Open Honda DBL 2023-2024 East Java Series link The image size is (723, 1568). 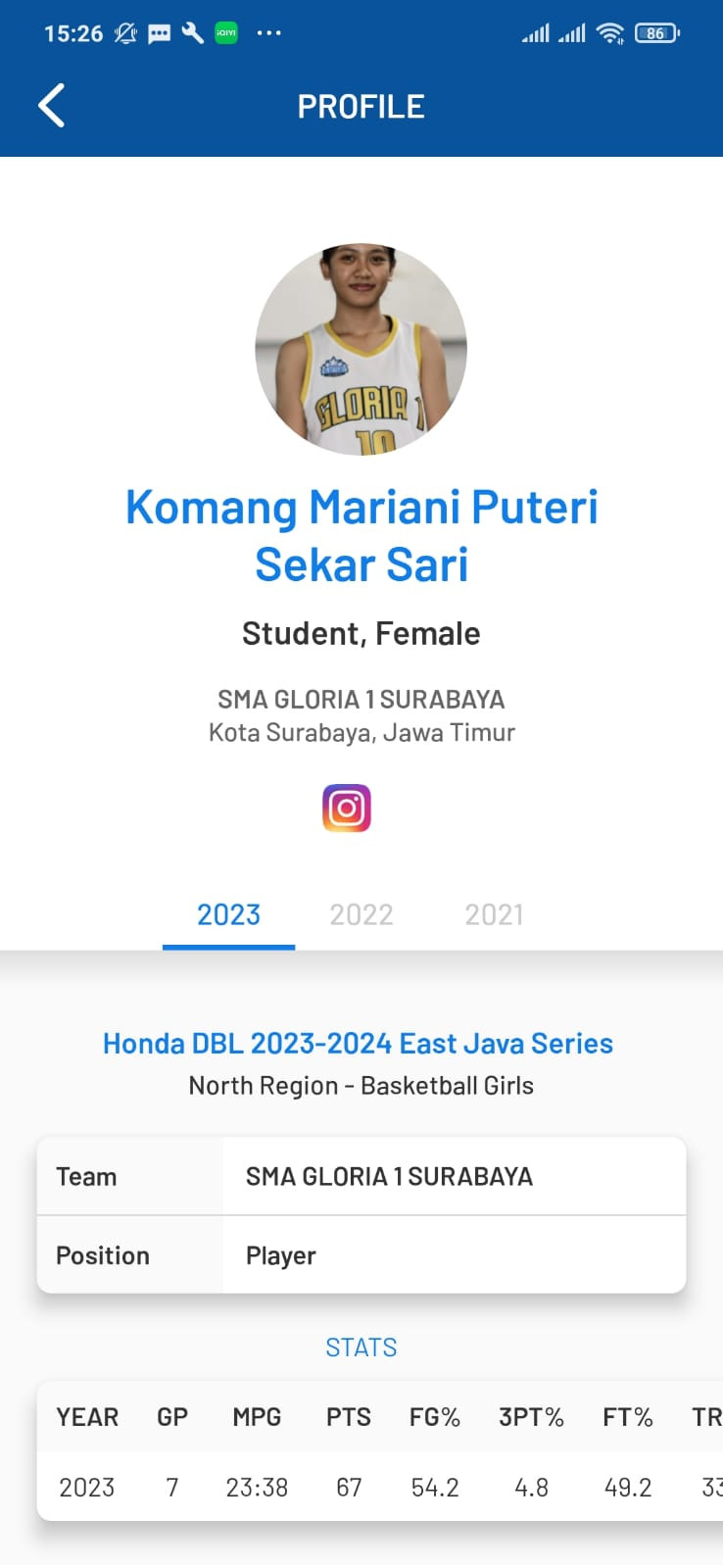pos(358,1043)
